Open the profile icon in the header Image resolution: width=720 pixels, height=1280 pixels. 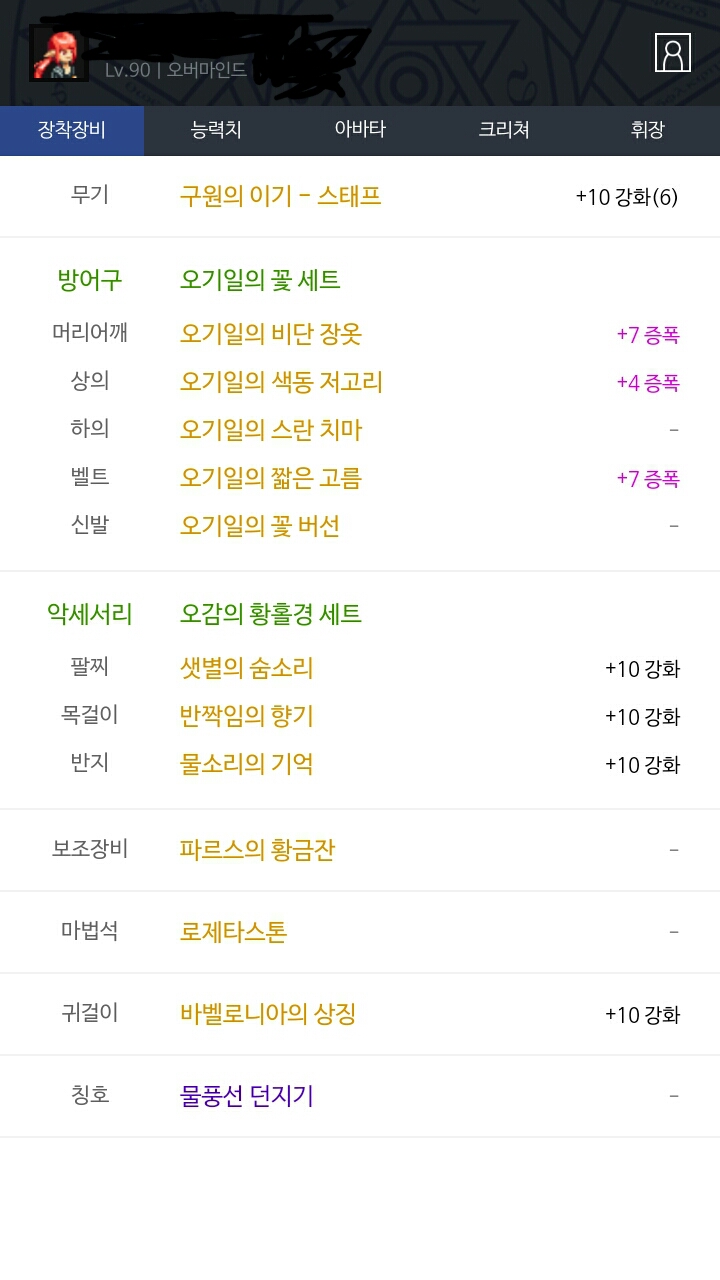click(x=673, y=53)
